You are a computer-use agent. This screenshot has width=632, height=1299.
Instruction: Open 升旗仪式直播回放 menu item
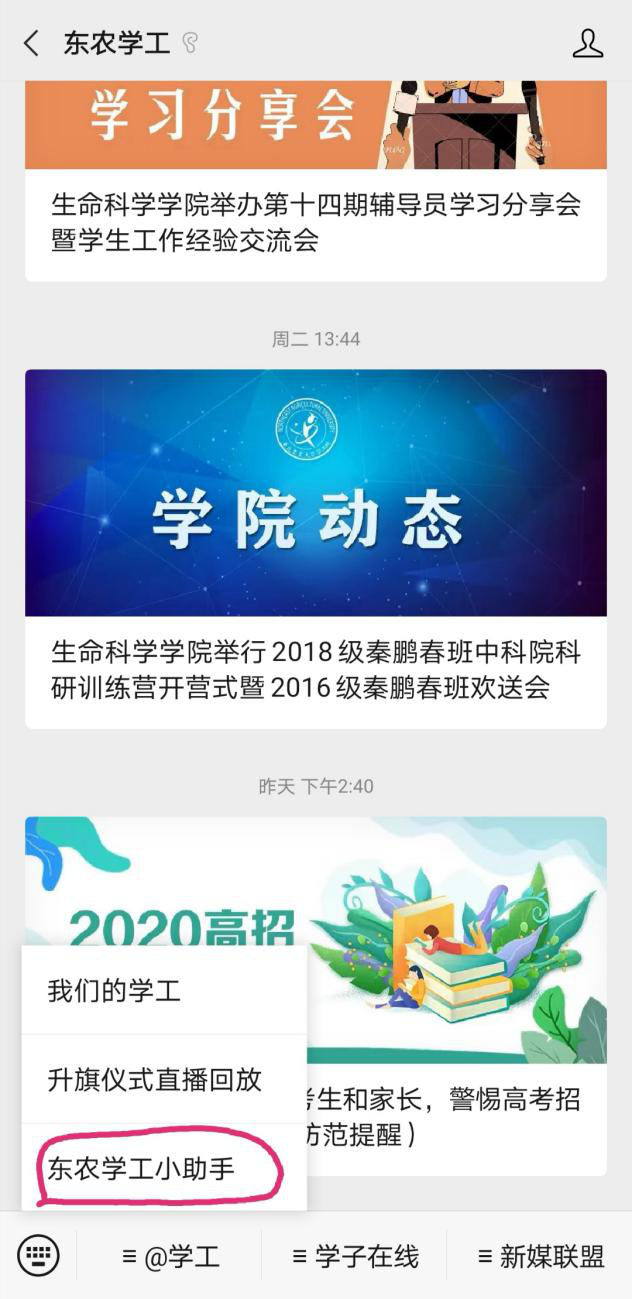click(155, 1079)
